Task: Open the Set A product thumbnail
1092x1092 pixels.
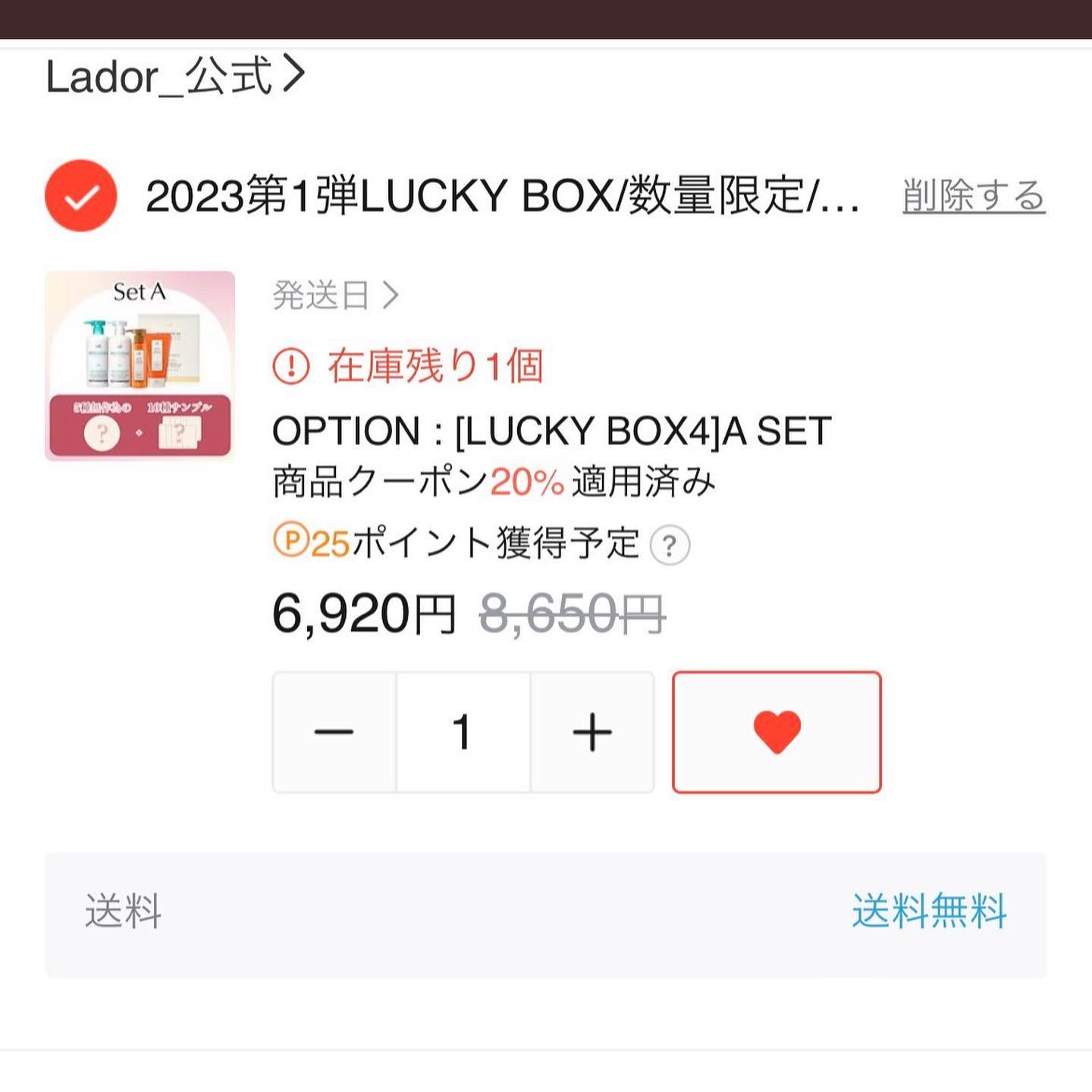Action: (x=140, y=366)
